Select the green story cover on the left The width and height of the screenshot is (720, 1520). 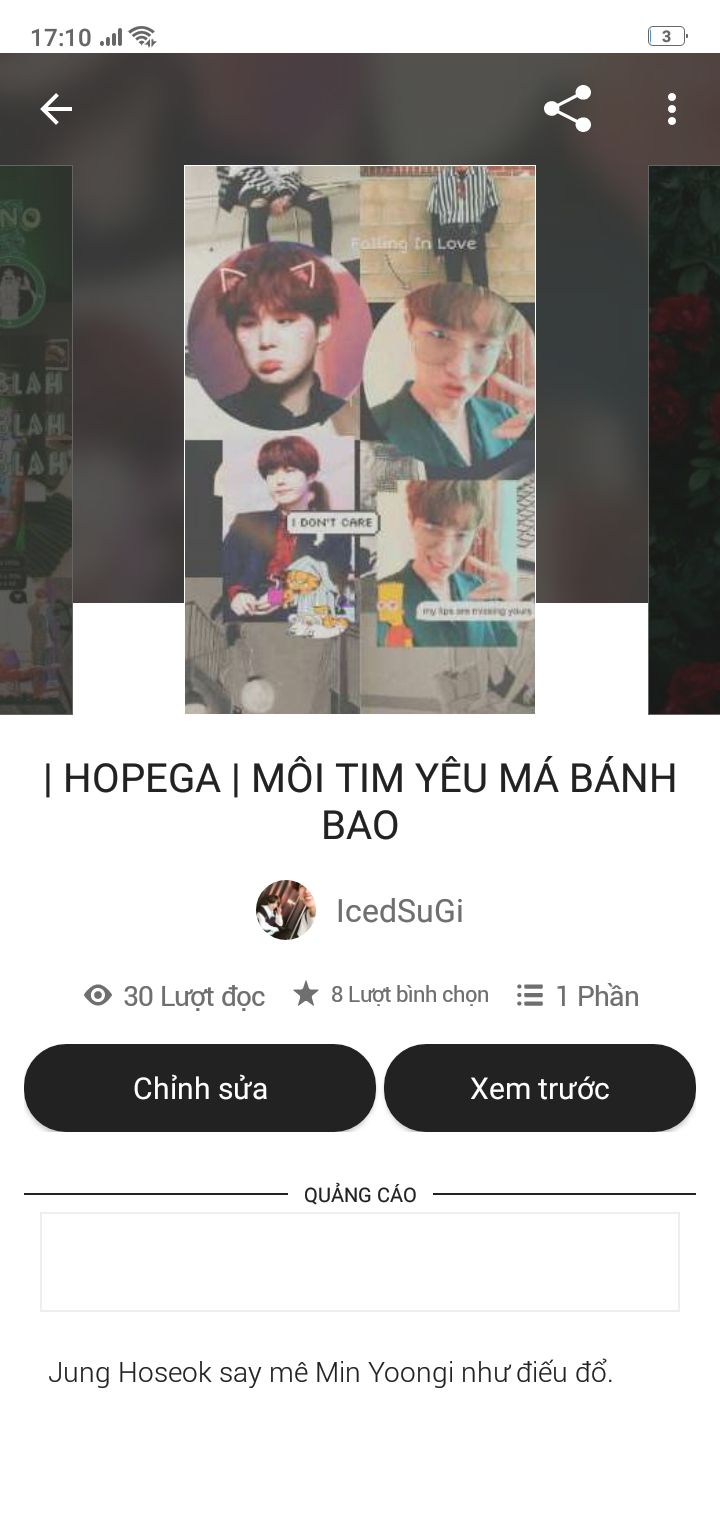click(36, 440)
